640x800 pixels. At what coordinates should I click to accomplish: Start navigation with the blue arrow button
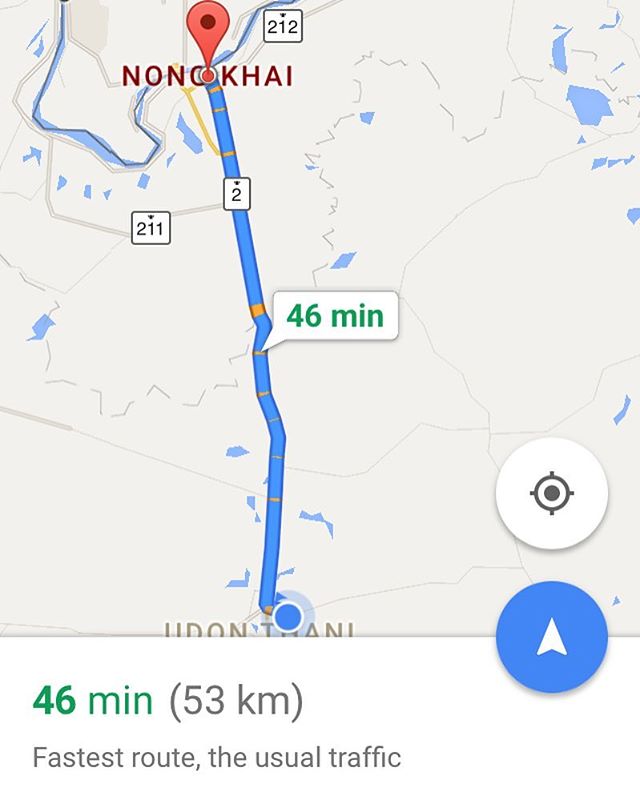(551, 638)
